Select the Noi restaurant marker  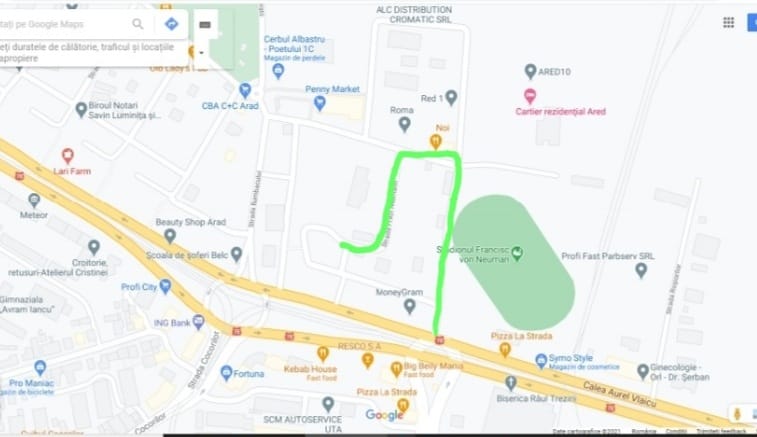435,142
